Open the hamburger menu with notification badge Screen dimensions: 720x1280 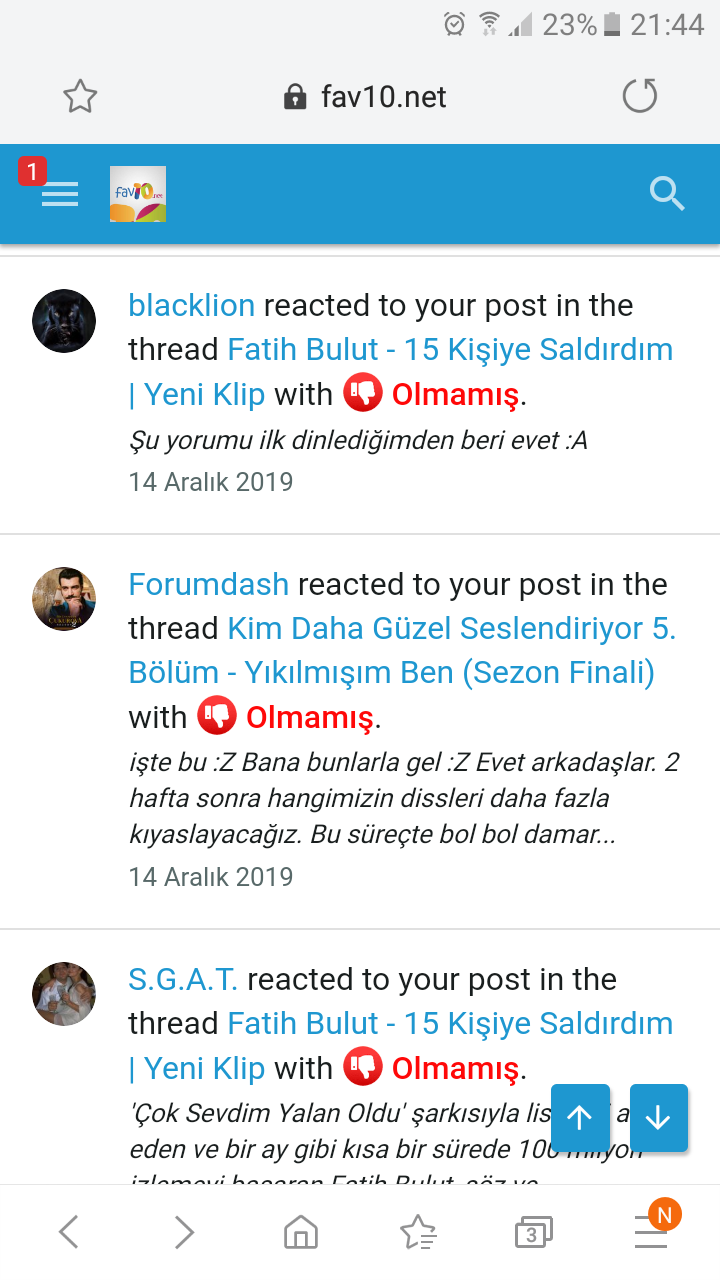point(59,194)
